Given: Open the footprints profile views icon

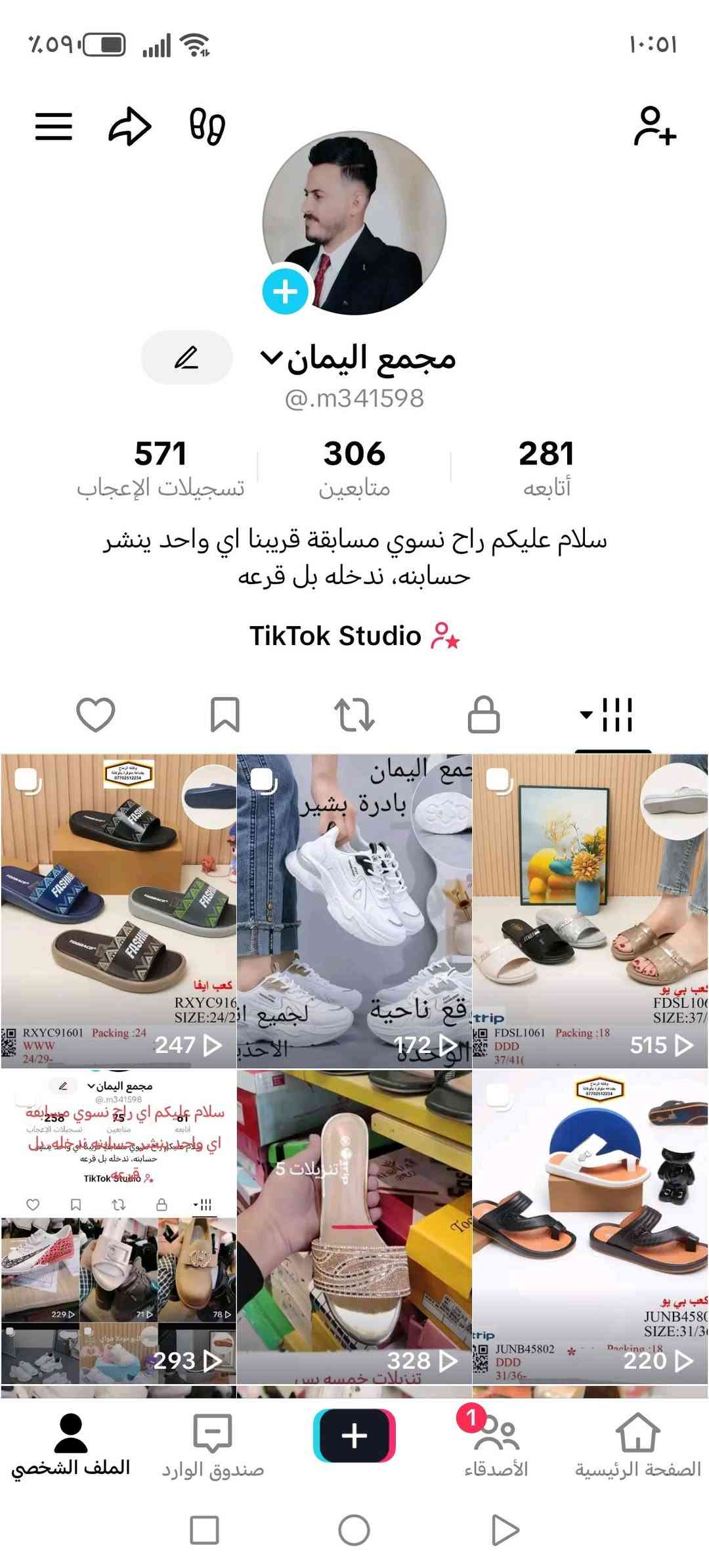Looking at the screenshot, I should [x=207, y=126].
